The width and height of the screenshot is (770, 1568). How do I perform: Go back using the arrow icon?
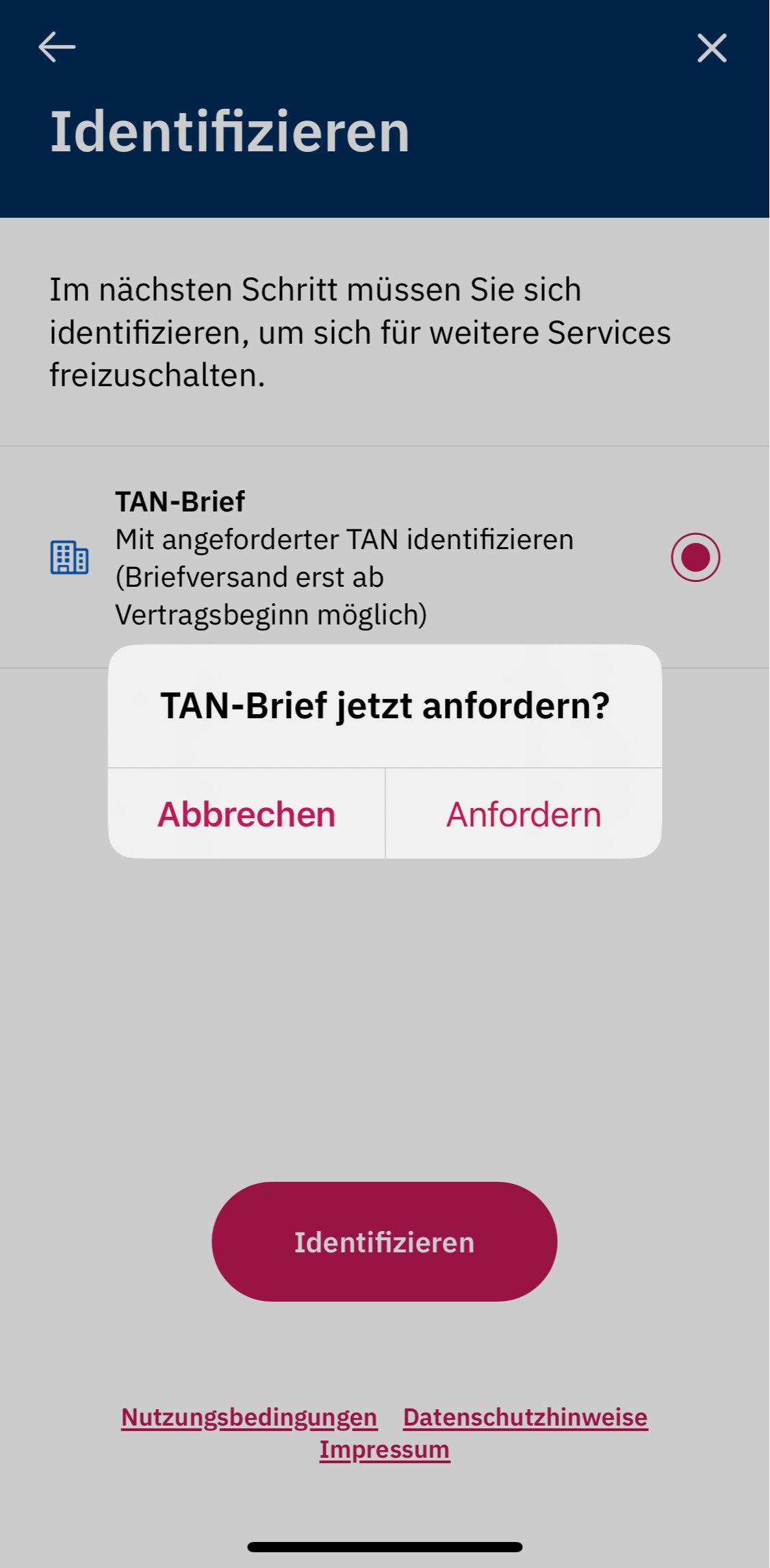point(57,47)
